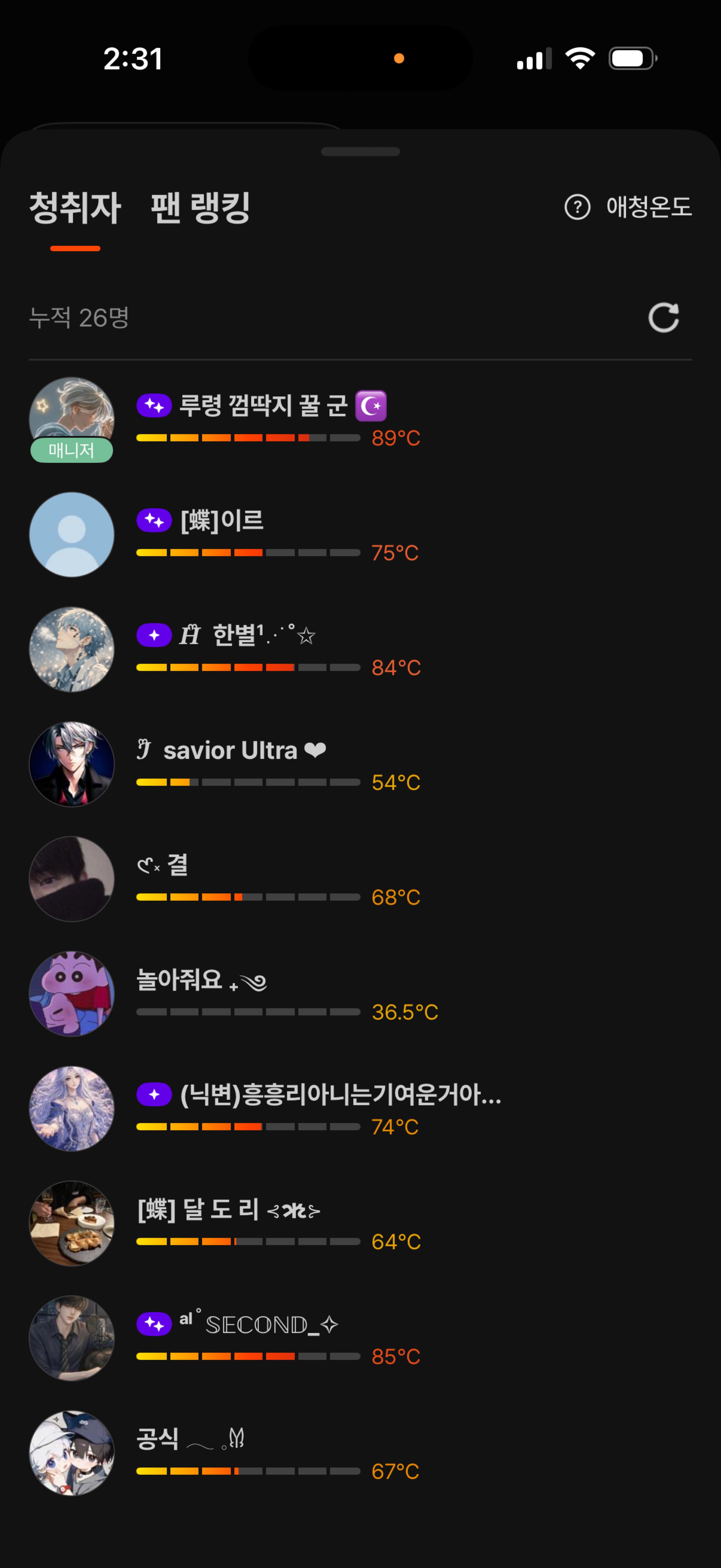
Task: Select the 청취자 tab
Action: (75, 207)
